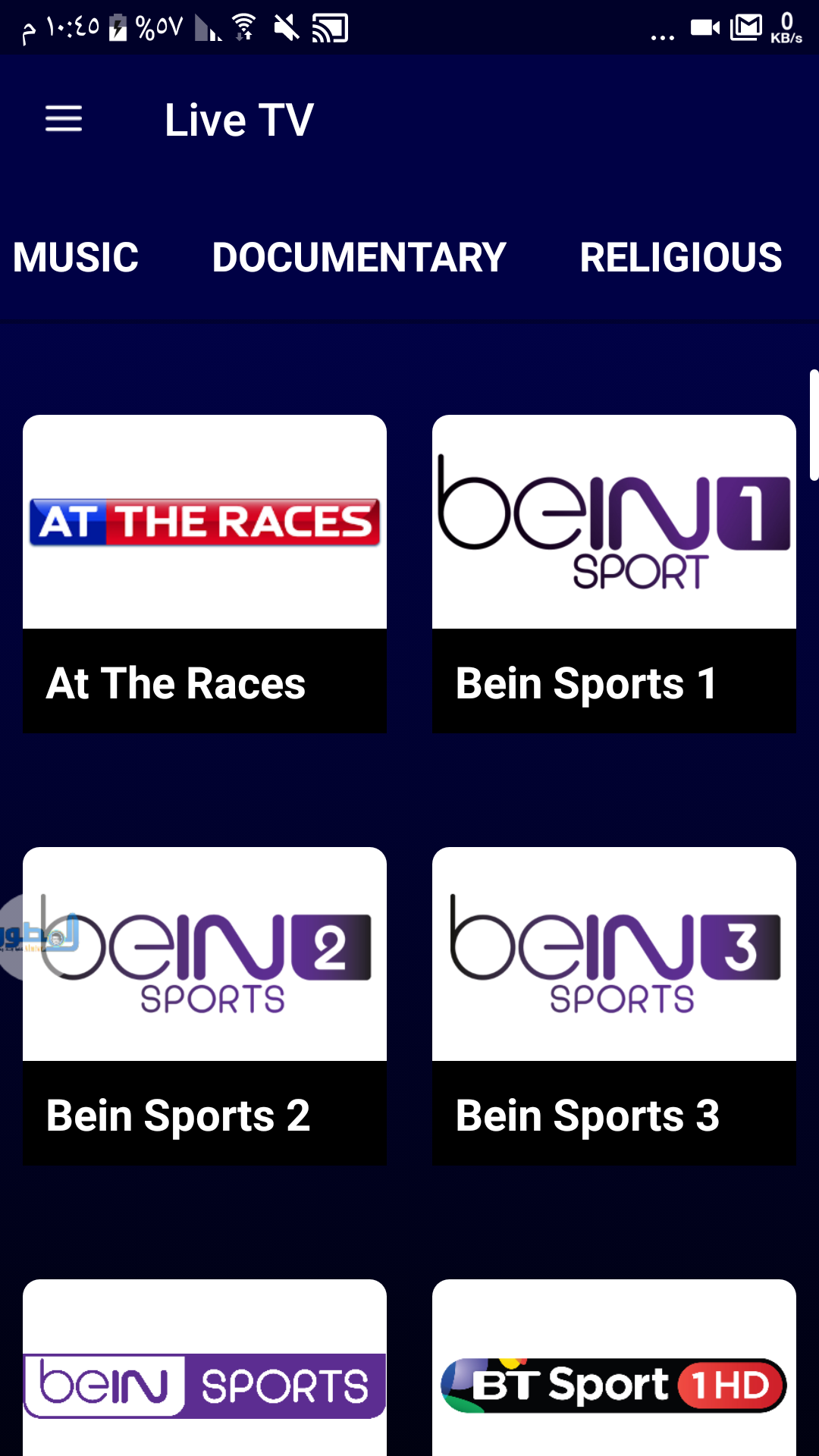Open the Bein Sports 2 channel card
The height and width of the screenshot is (1456, 819).
(205, 1006)
